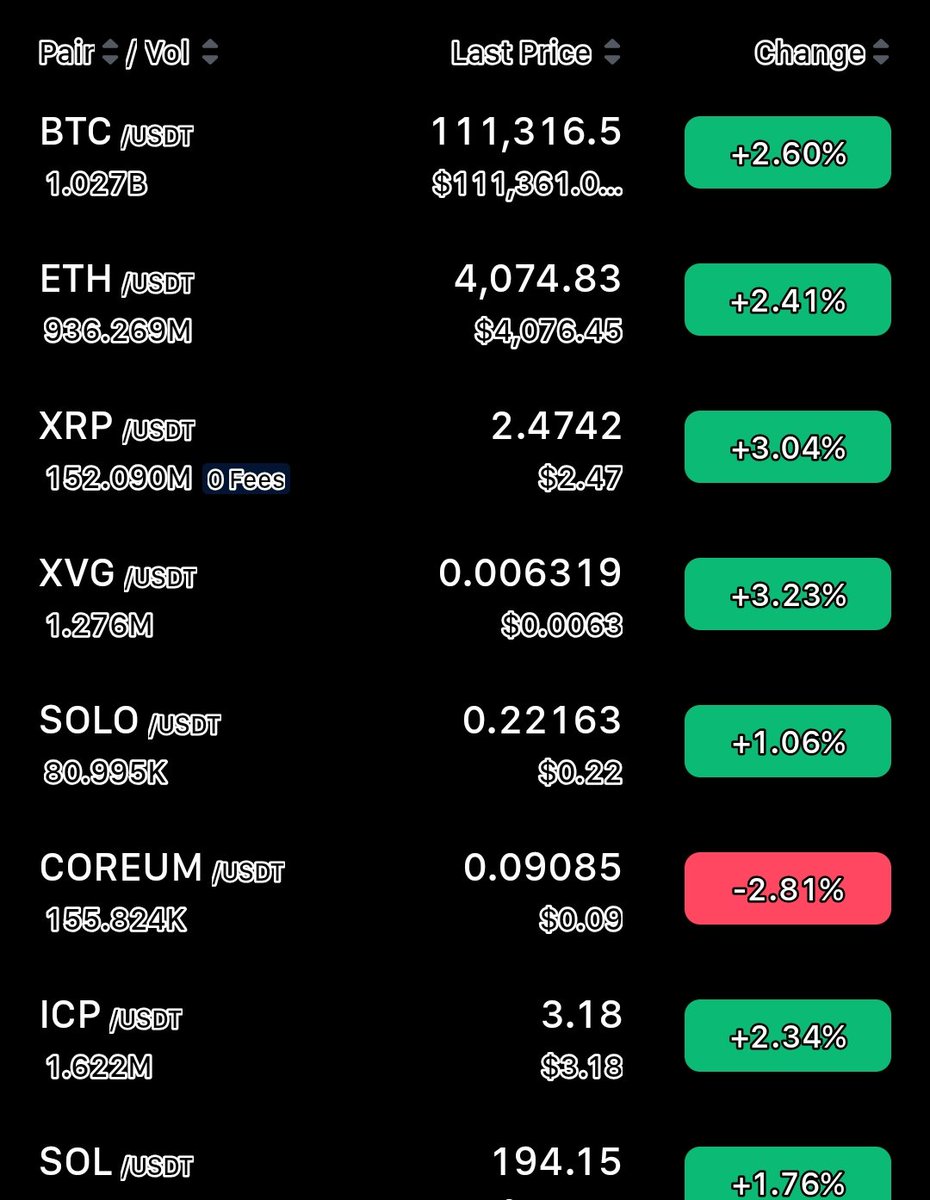Open the XRP/USDT pair
This screenshot has width=930, height=1200.
(117, 428)
